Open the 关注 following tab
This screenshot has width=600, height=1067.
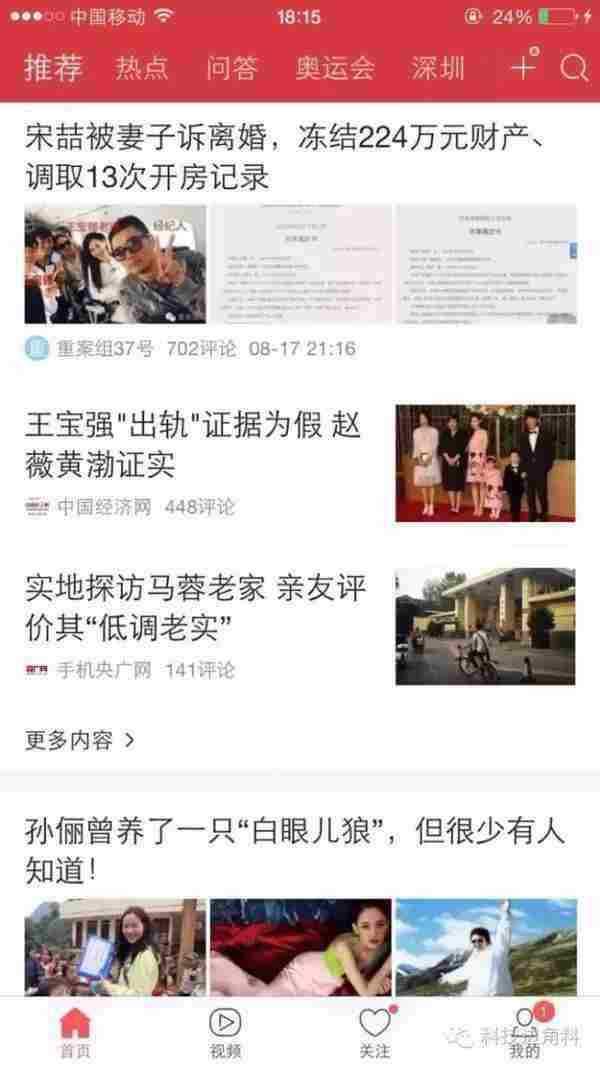pos(375,1033)
